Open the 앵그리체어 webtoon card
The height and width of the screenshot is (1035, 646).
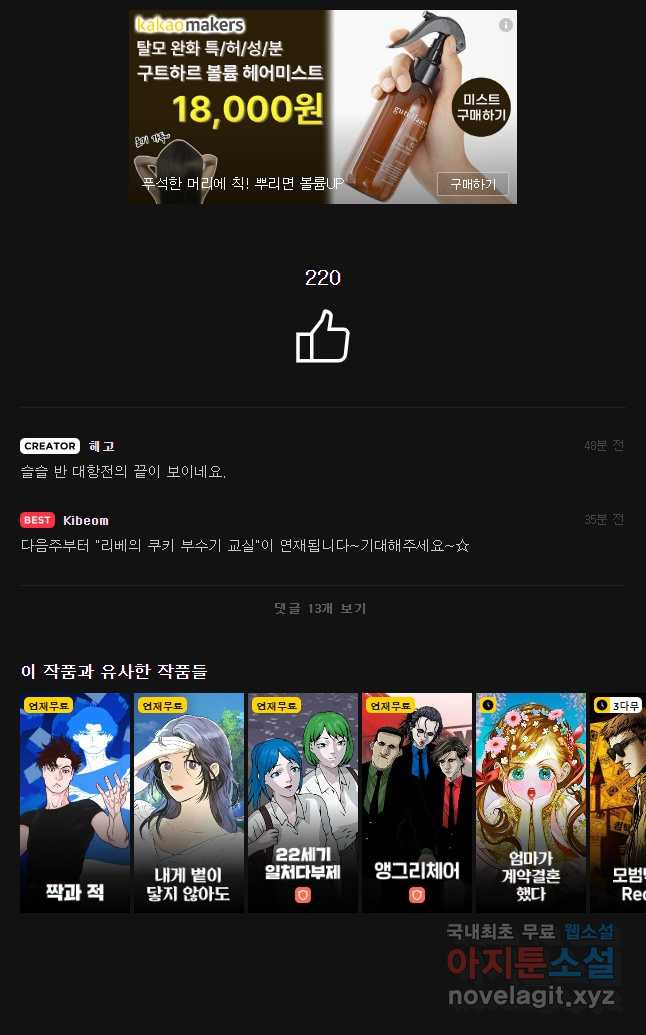pos(417,802)
